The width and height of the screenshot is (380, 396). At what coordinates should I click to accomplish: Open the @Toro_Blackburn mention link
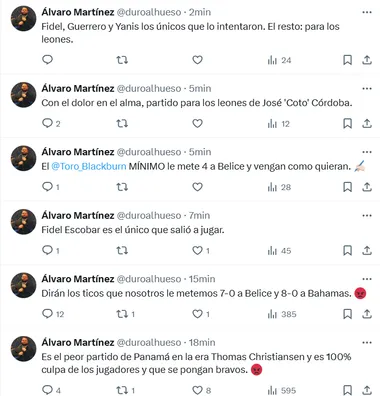click(89, 166)
